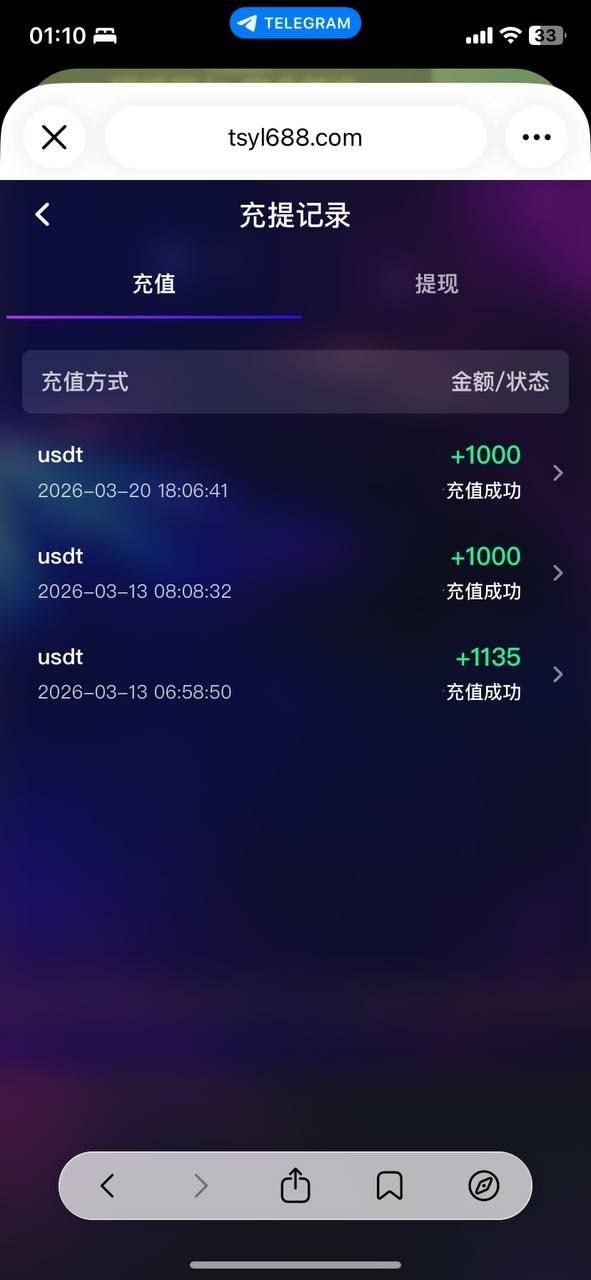Share this page from the toolbar
Image resolution: width=591 pixels, height=1280 pixels.
click(295, 1185)
